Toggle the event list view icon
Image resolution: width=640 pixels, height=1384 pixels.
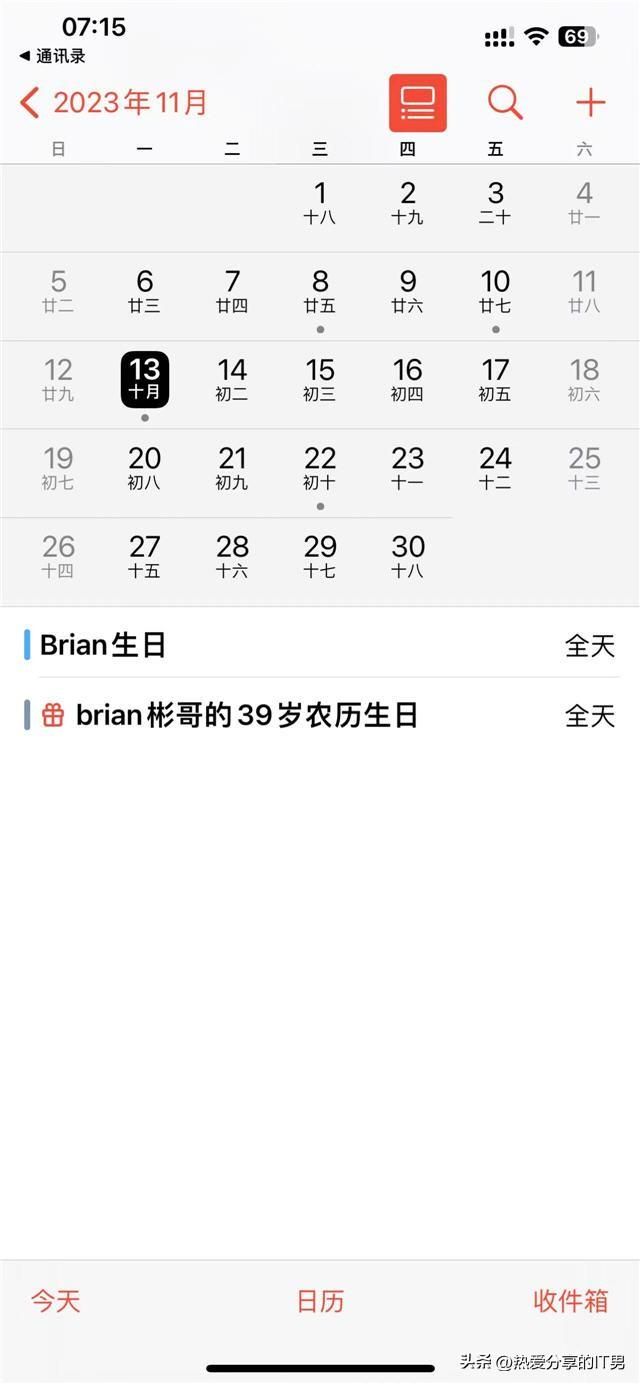[418, 103]
